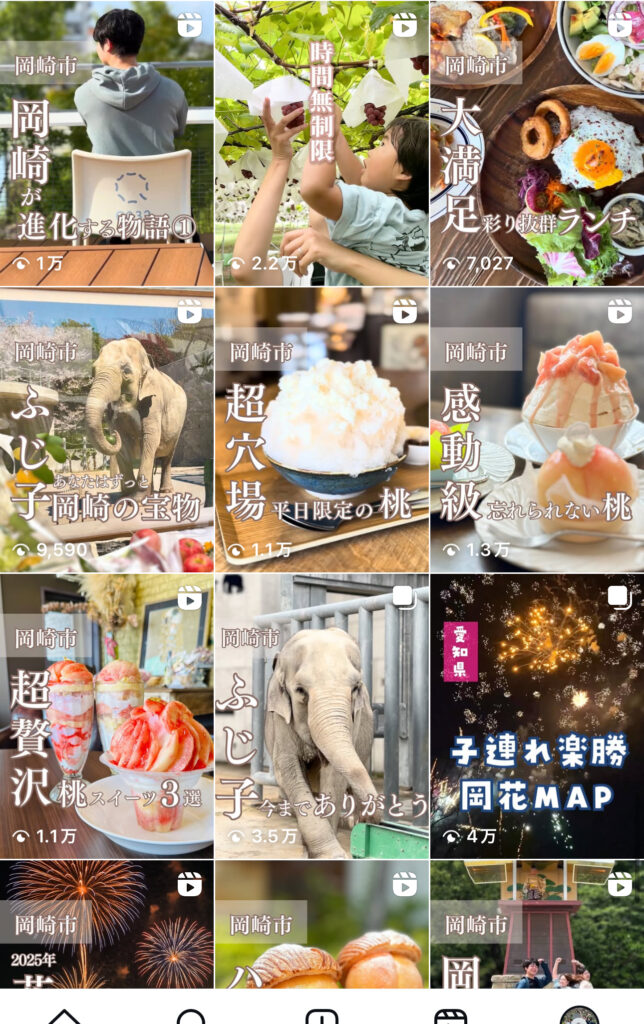Open the ふじ子 岡崎の宝物 elephant reel

[106, 430]
